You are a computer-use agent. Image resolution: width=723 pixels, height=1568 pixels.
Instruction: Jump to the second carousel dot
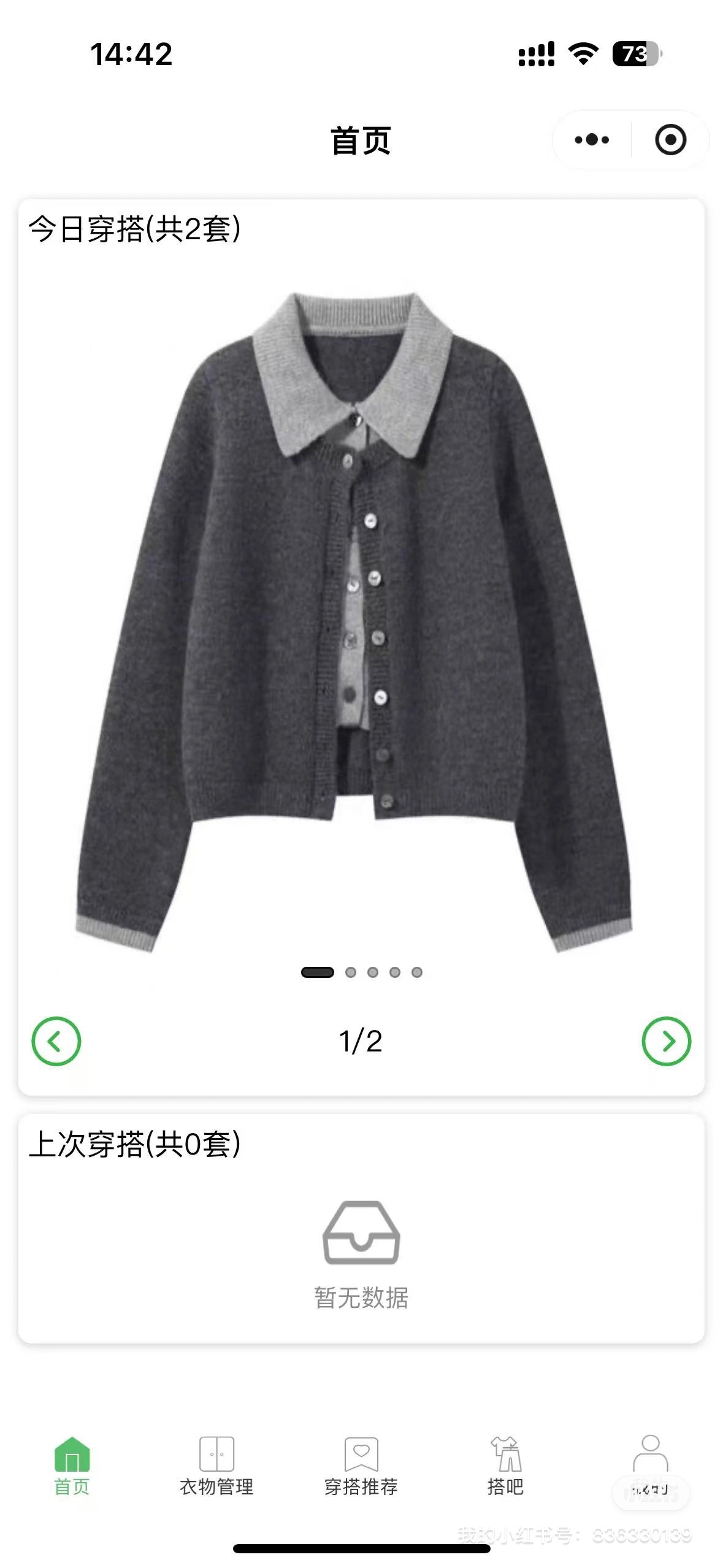pos(351,972)
